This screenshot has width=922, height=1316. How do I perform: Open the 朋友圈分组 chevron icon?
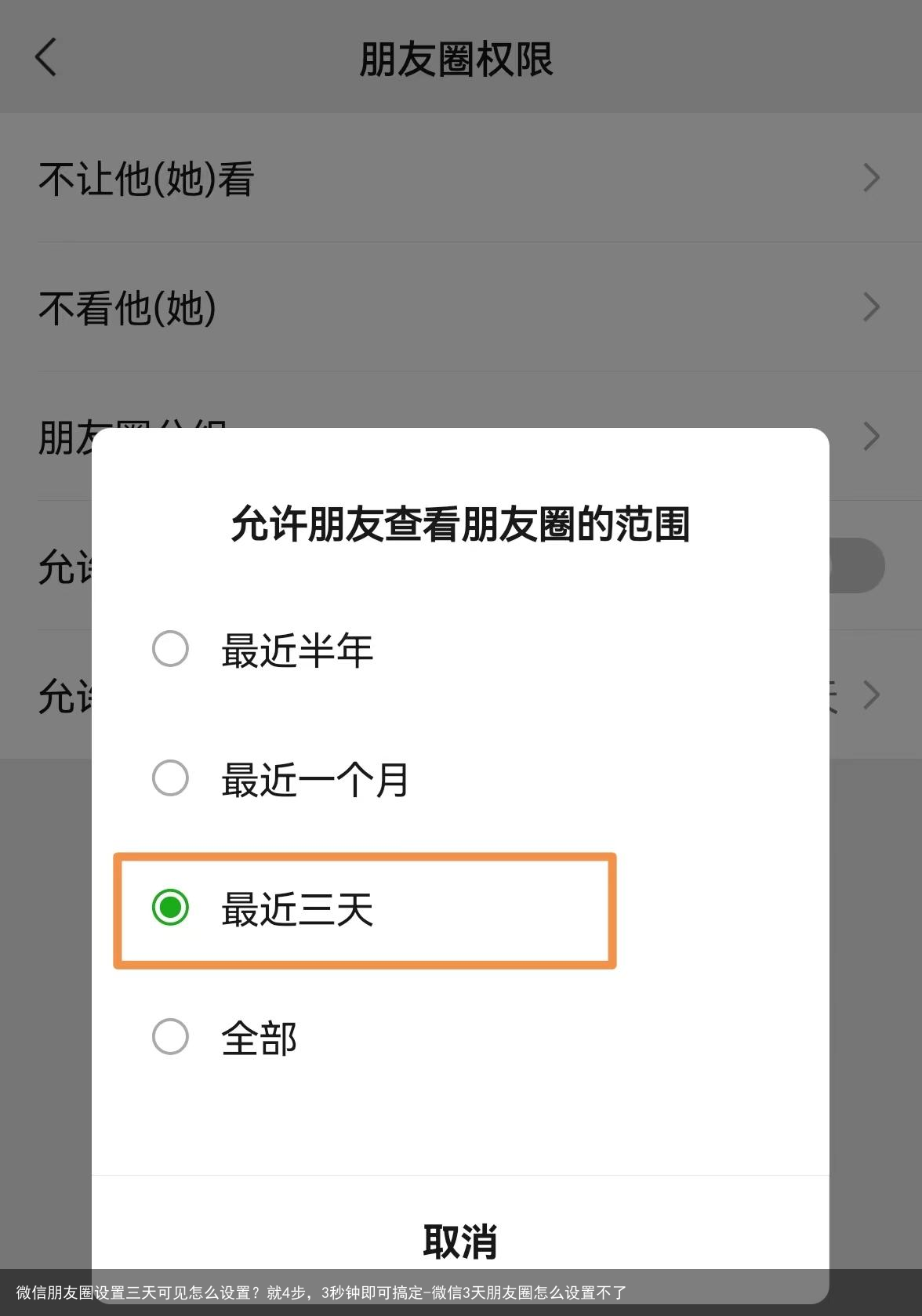870,437
